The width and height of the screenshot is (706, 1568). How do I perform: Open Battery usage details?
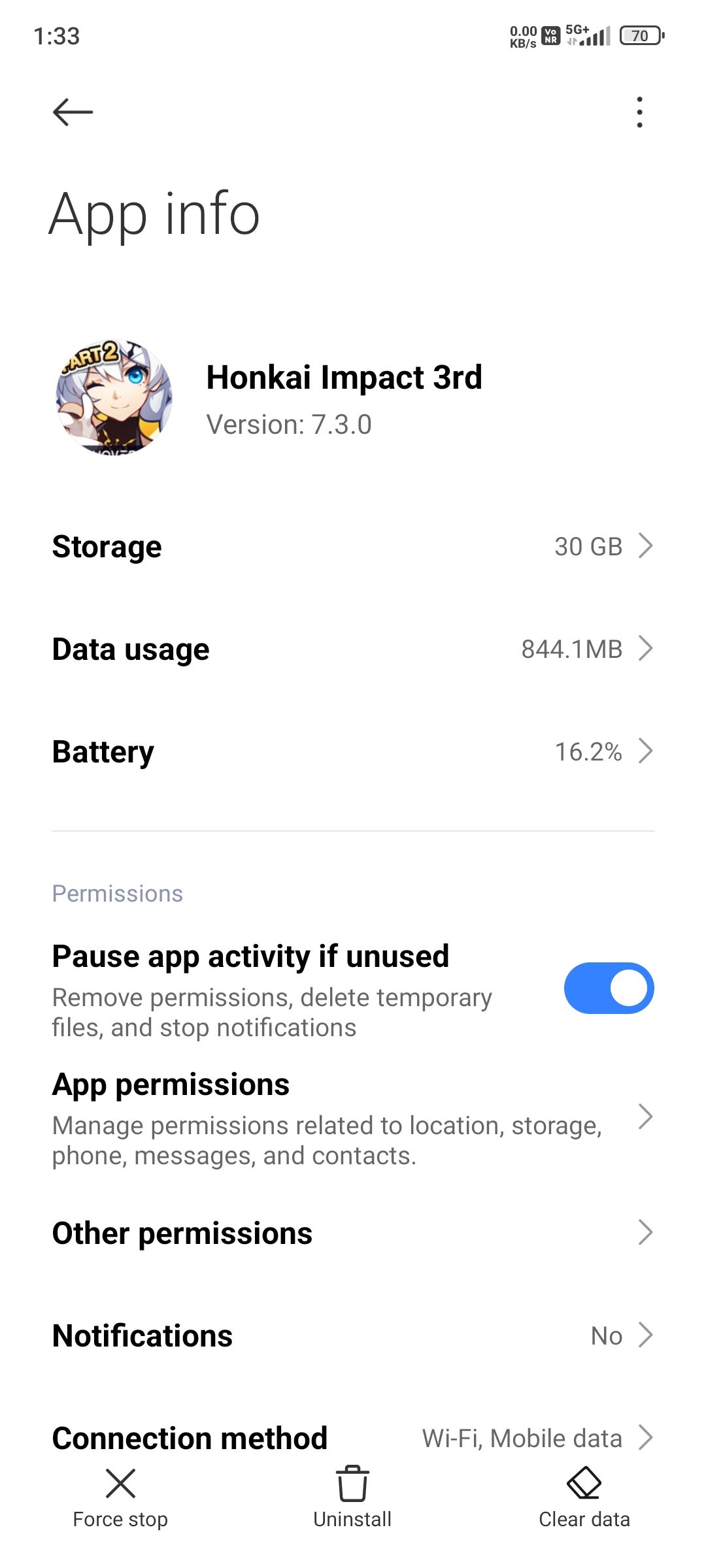pos(353,751)
